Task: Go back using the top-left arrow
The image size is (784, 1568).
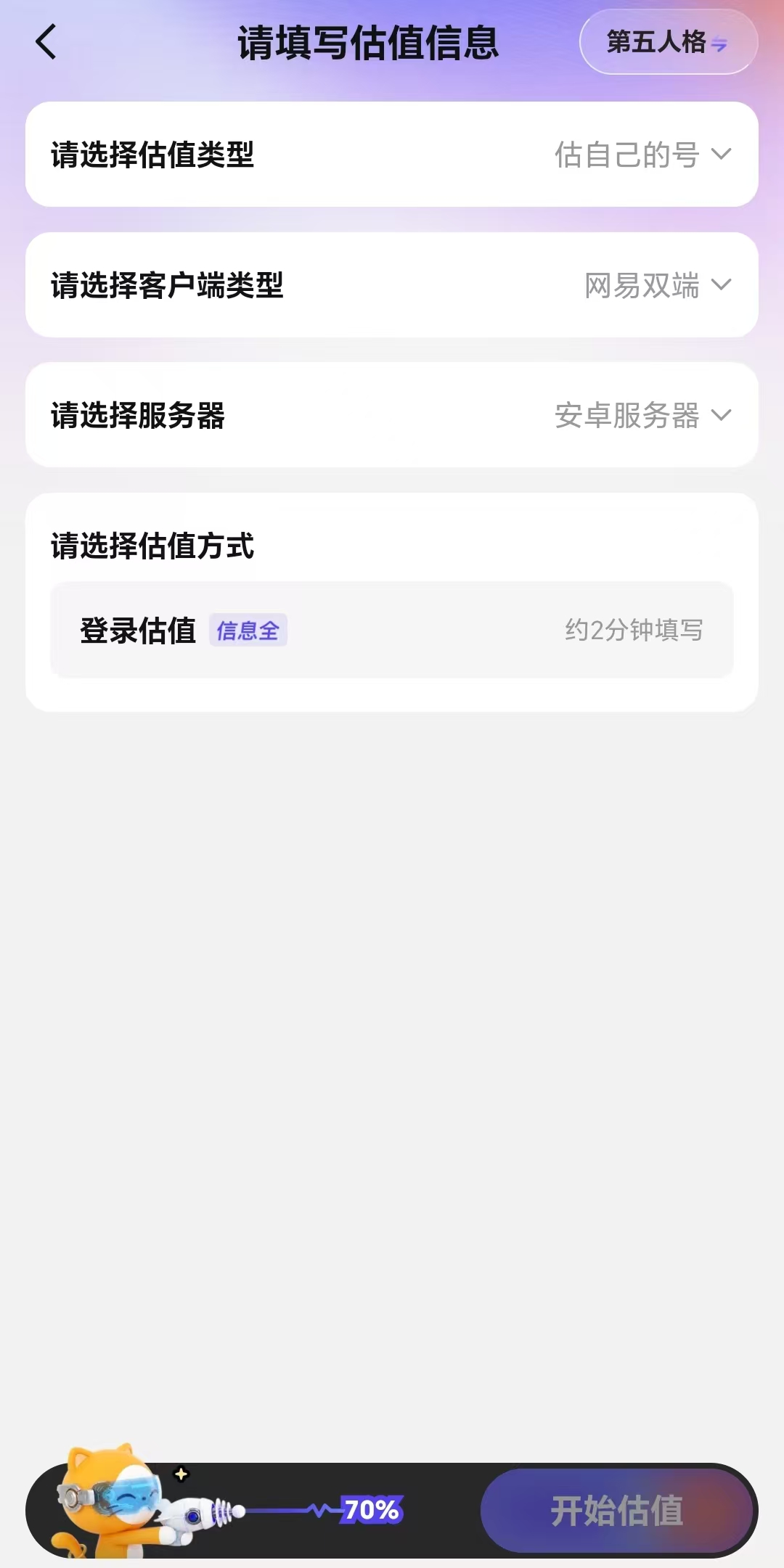Action: [46, 42]
